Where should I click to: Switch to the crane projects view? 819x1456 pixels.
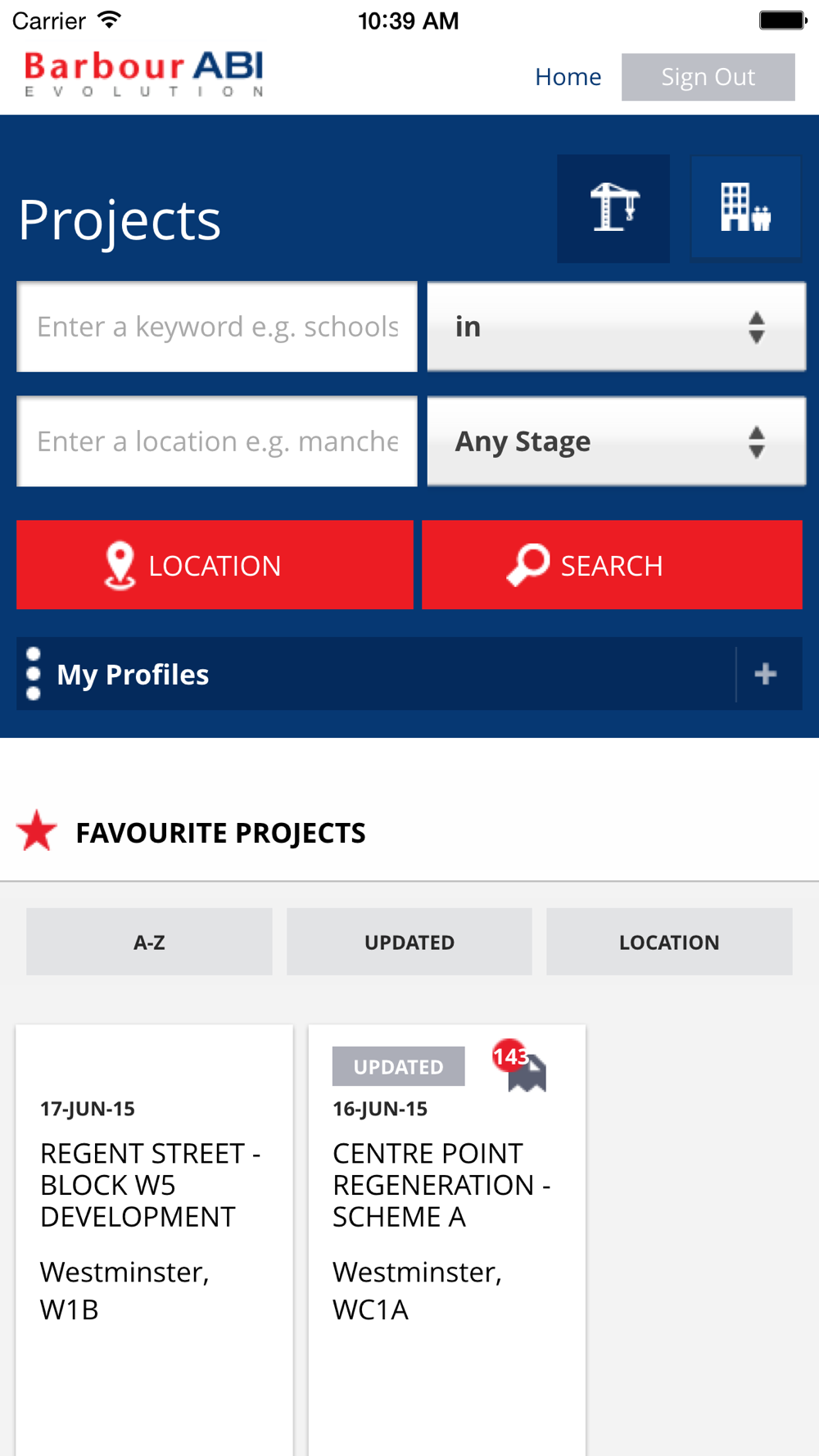pyautogui.click(x=613, y=208)
